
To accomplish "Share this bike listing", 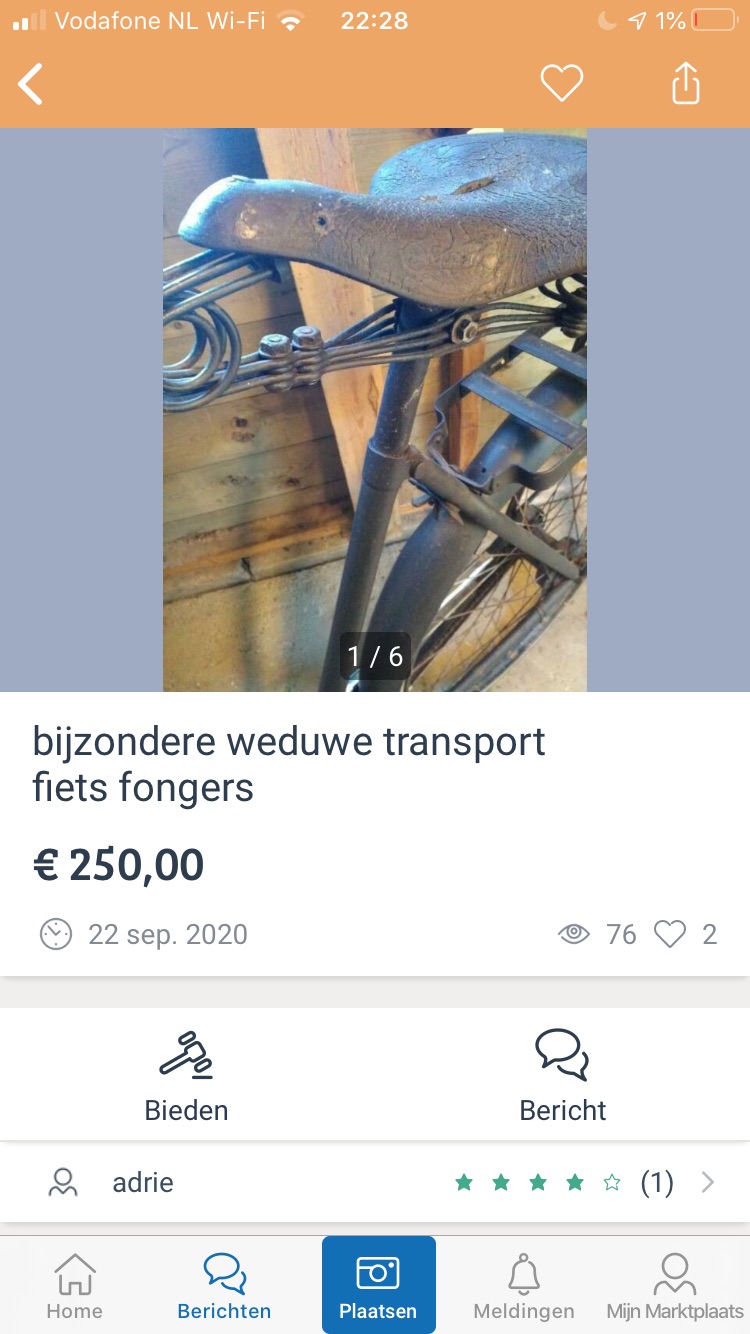I will (685, 83).
